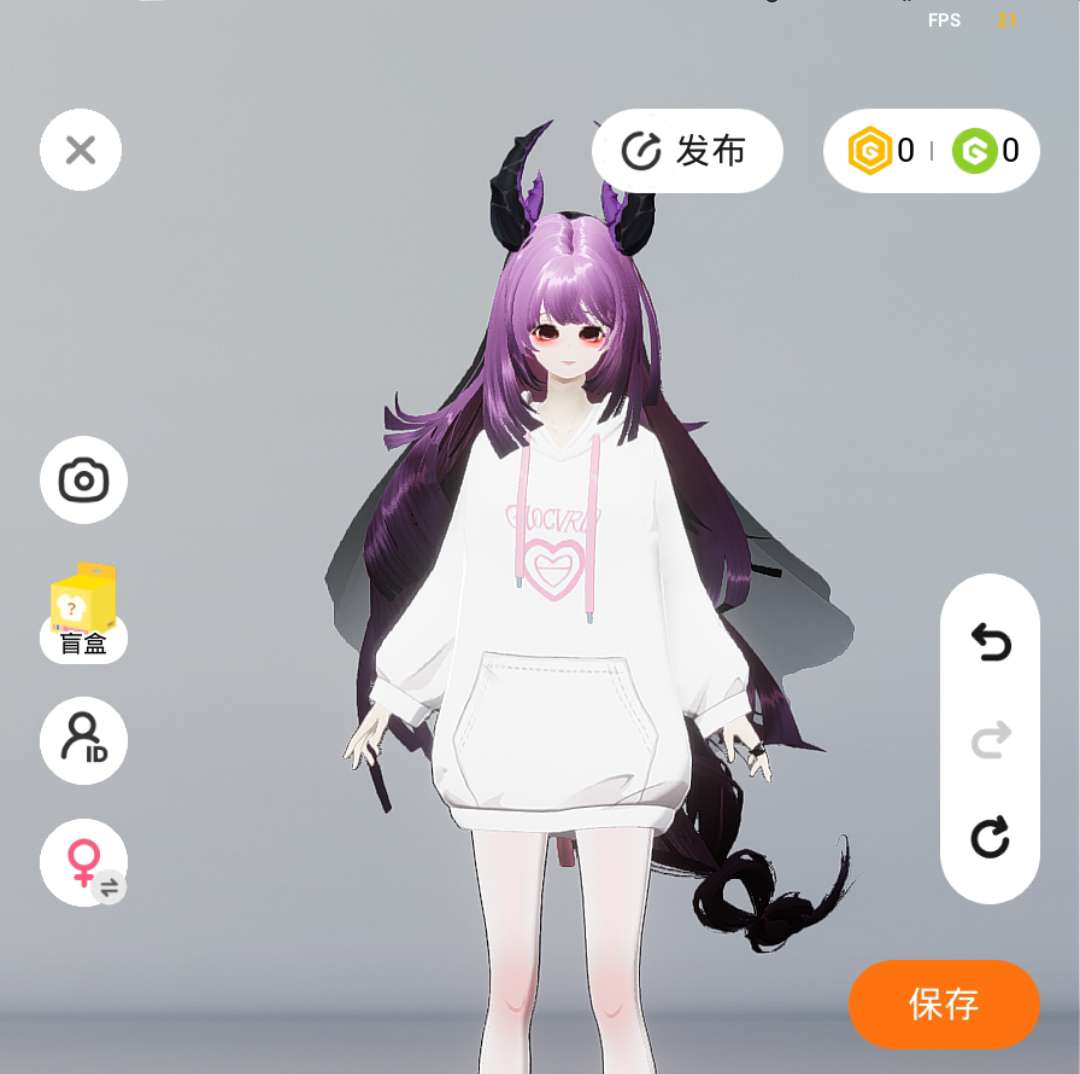Open the coin balance panel
This screenshot has width=1080, height=1074.
point(931,150)
